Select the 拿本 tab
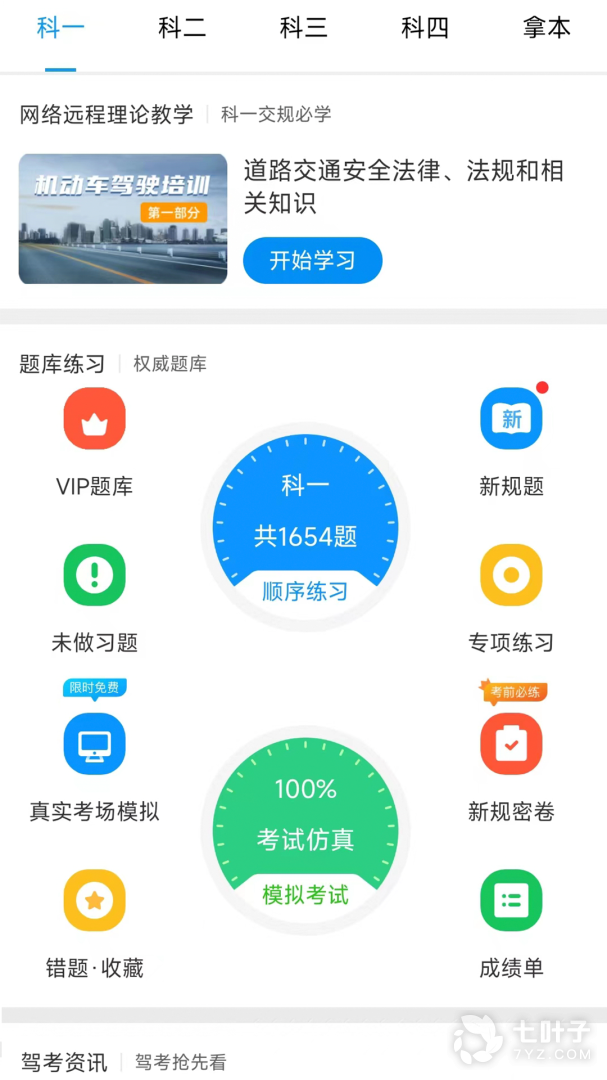Screen dimensions: 607x1080 click(546, 29)
